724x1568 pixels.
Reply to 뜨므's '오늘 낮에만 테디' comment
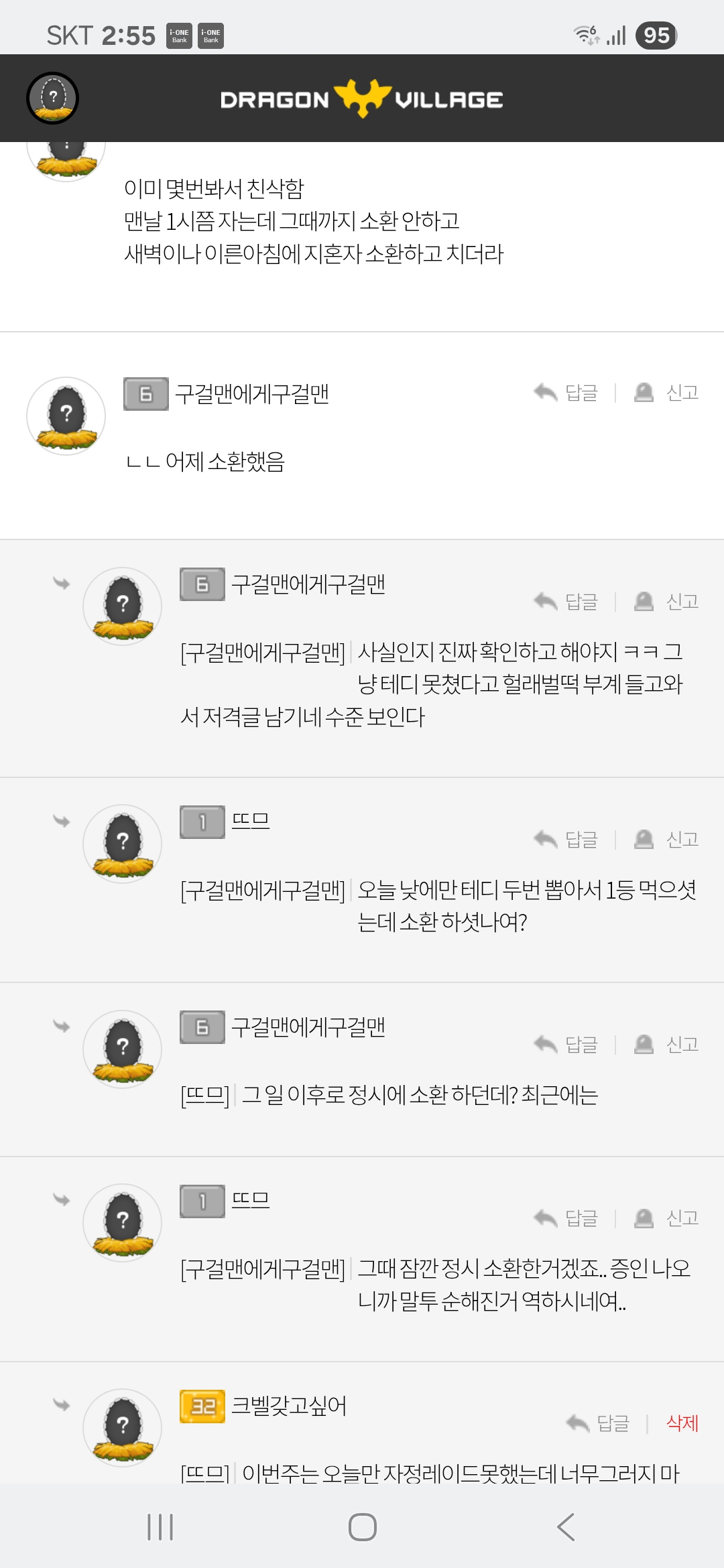(x=566, y=839)
